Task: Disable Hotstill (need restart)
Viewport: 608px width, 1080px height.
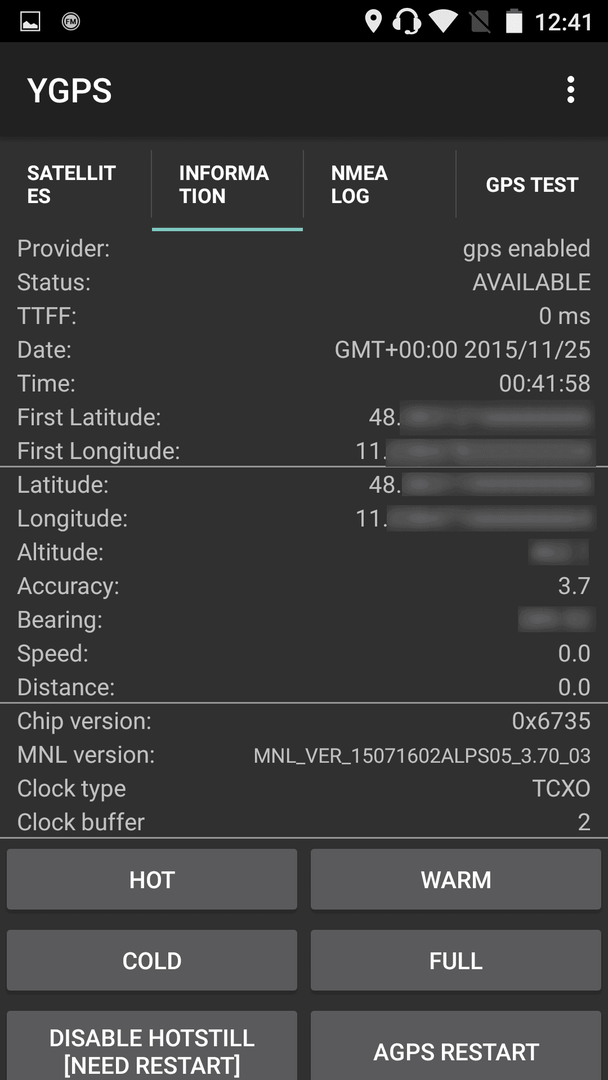Action: [152, 1047]
